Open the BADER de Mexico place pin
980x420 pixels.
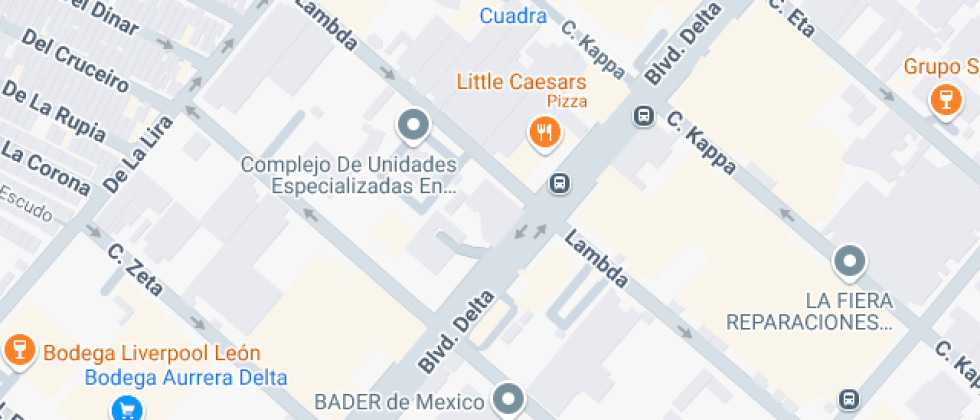[x=509, y=400]
